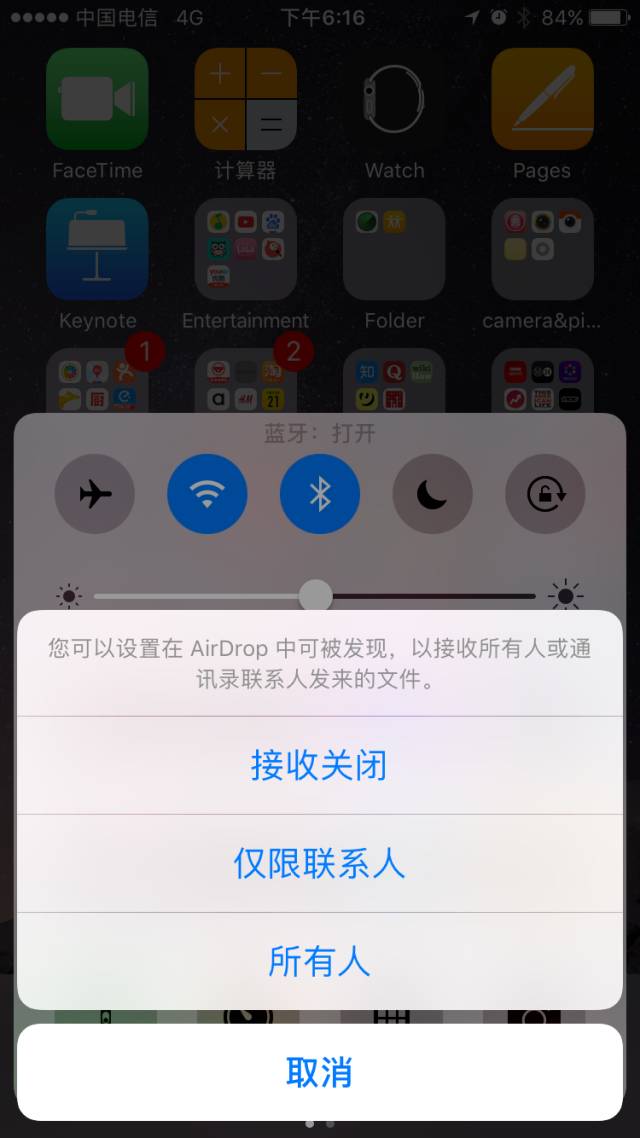Viewport: 640px width, 1138px height.
Task: Choose 仅限联系人 for AirDrop
Action: 319,863
